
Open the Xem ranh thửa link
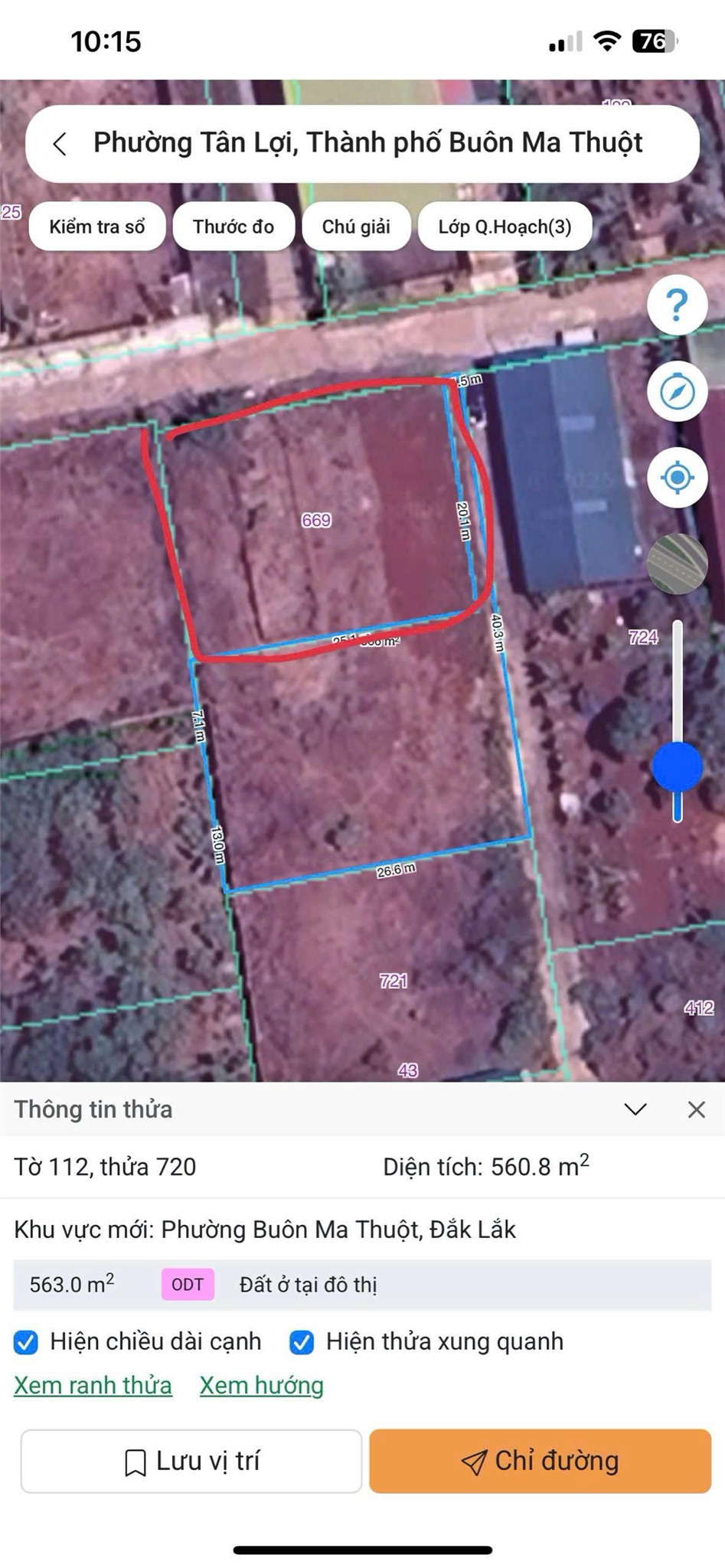click(x=93, y=1385)
